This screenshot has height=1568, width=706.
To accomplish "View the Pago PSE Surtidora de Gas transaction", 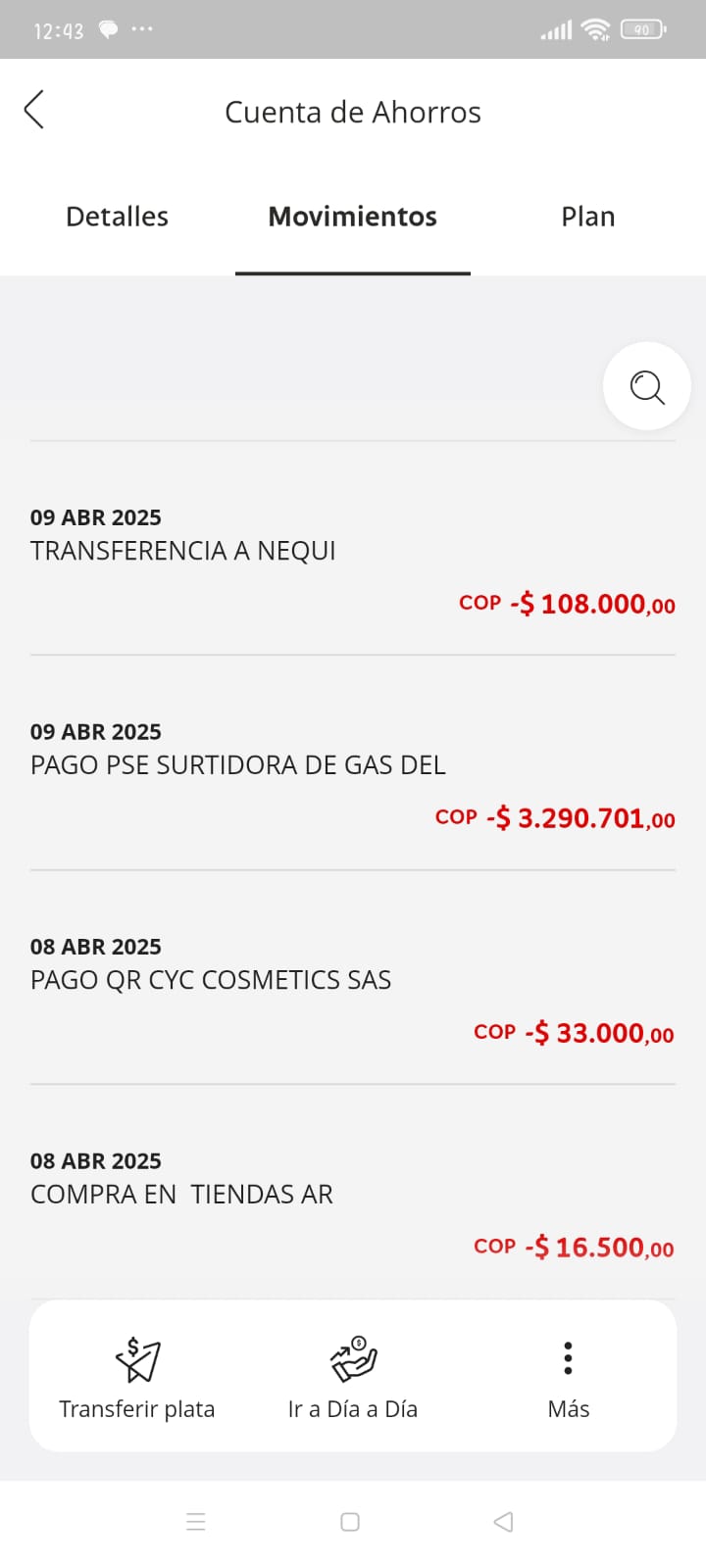I will (x=353, y=775).
